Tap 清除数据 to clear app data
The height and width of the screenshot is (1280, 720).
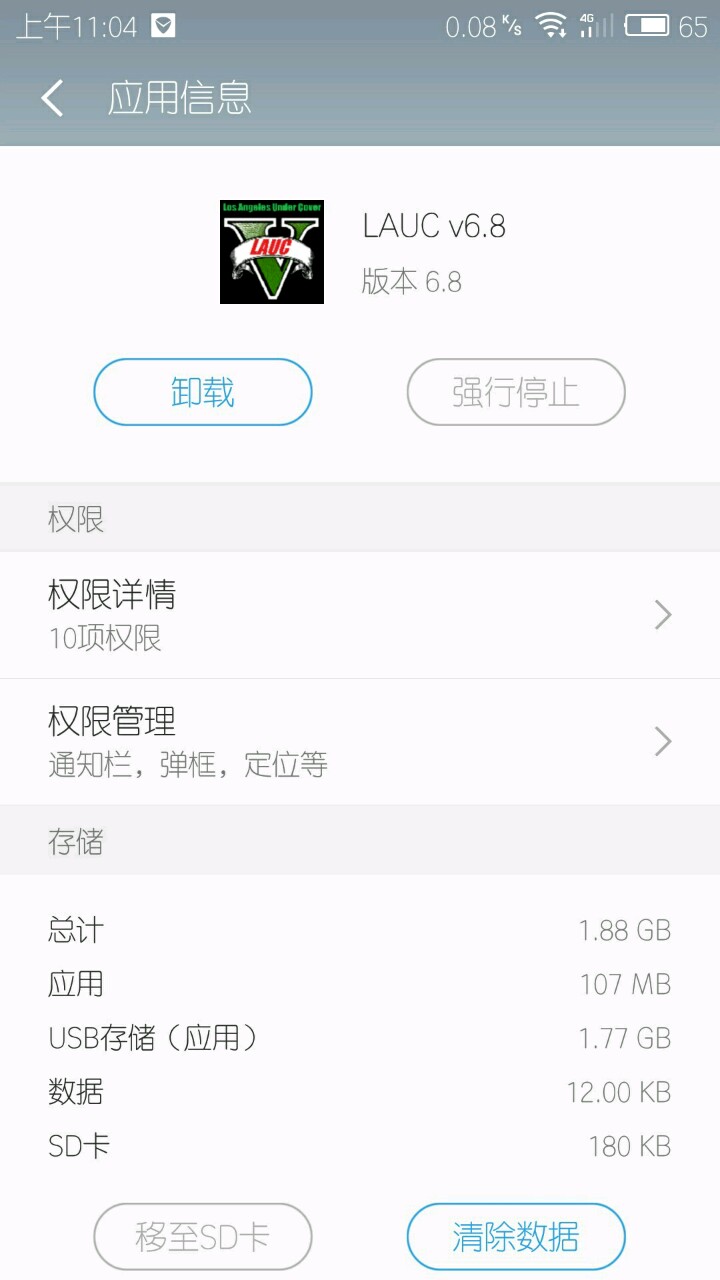point(515,1237)
